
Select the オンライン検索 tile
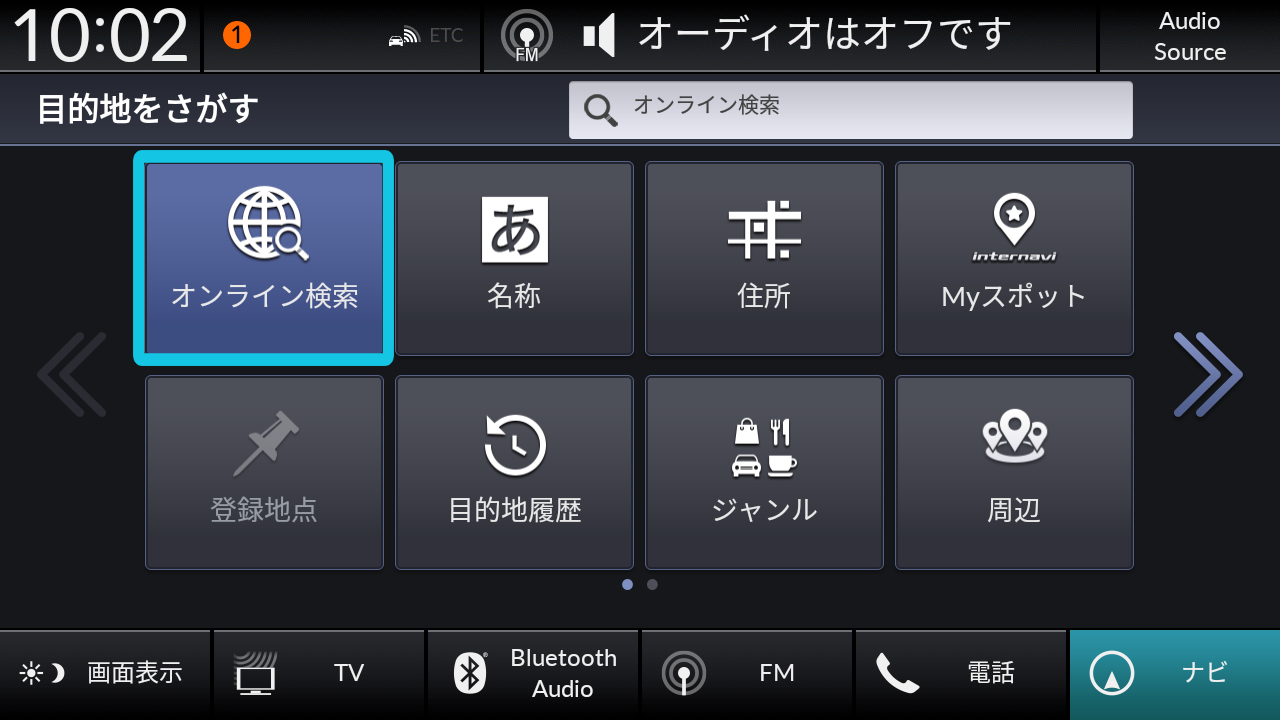pyautogui.click(x=264, y=258)
